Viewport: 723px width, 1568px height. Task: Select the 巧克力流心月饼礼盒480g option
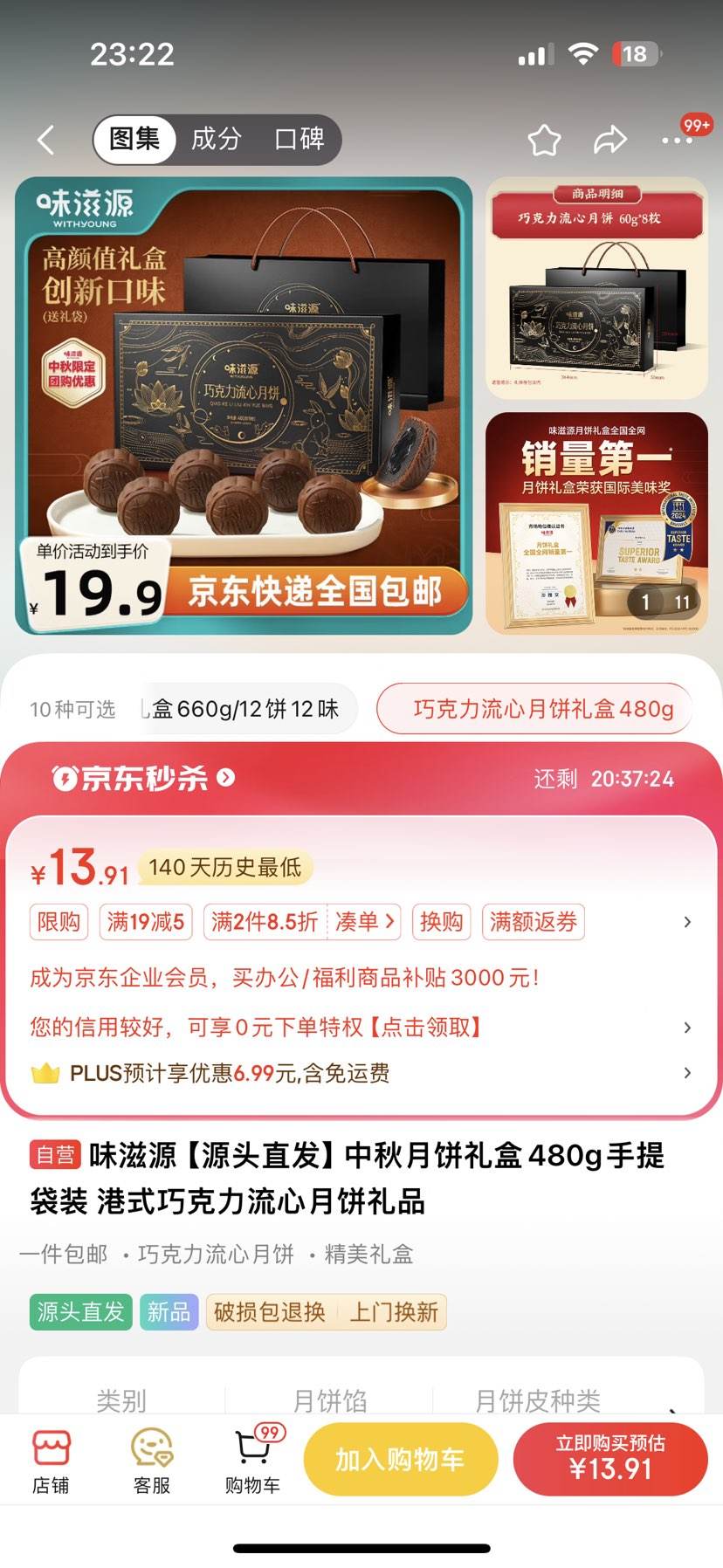543,709
